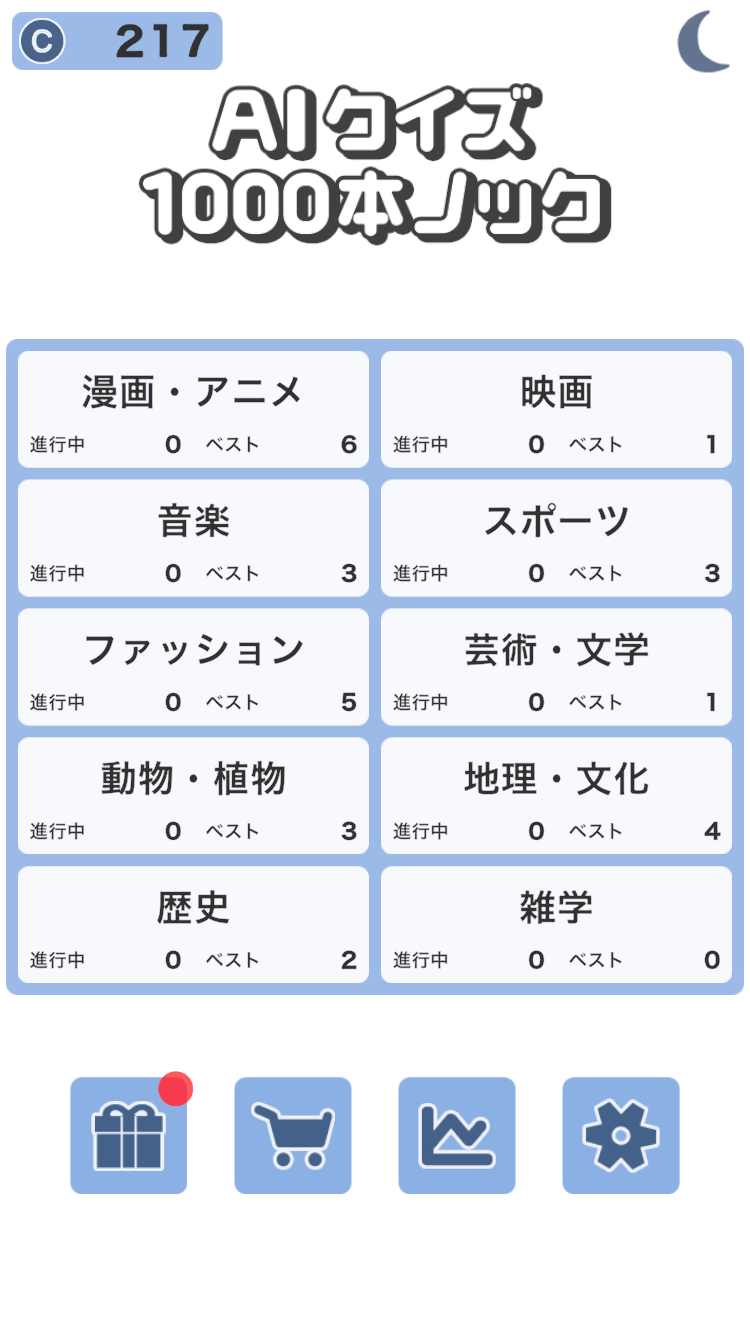
Task: Open the ファッション quiz category
Action: (x=193, y=667)
